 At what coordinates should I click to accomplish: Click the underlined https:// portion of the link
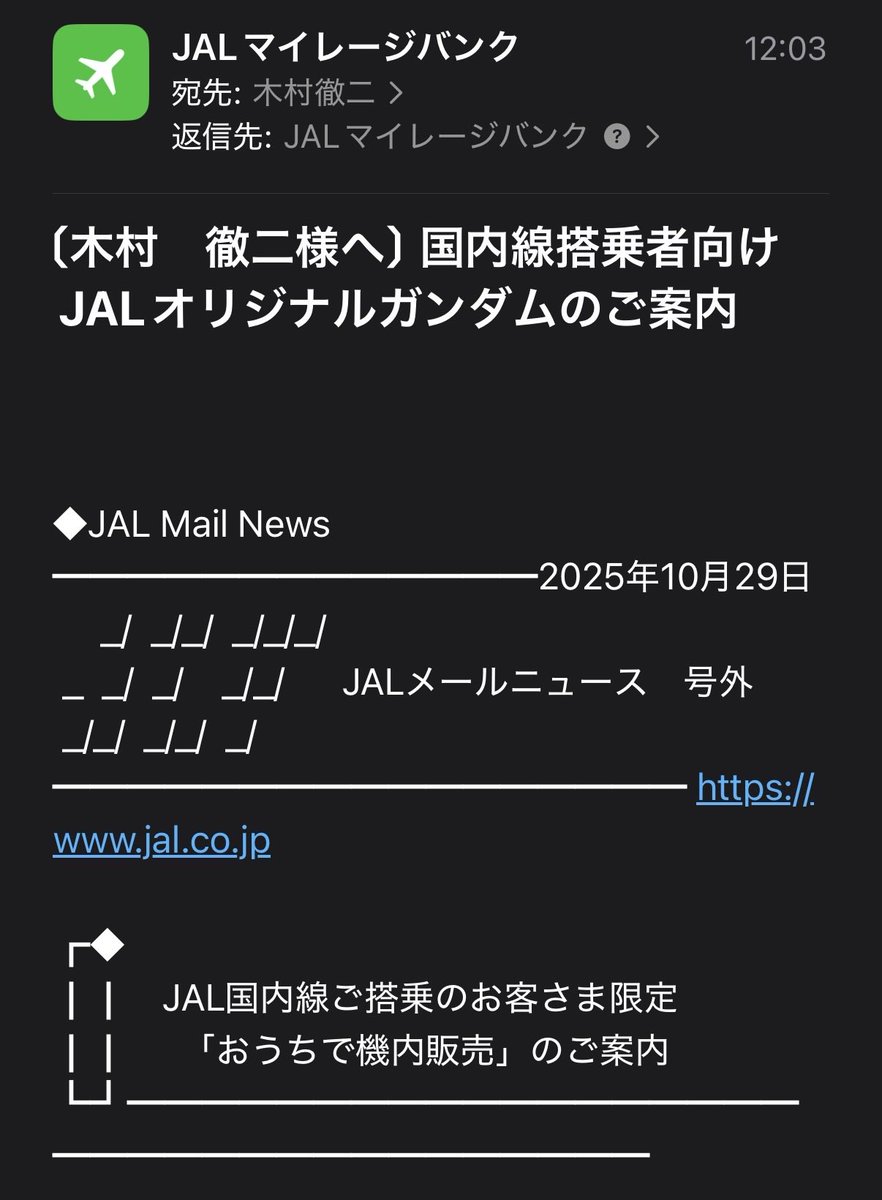756,790
